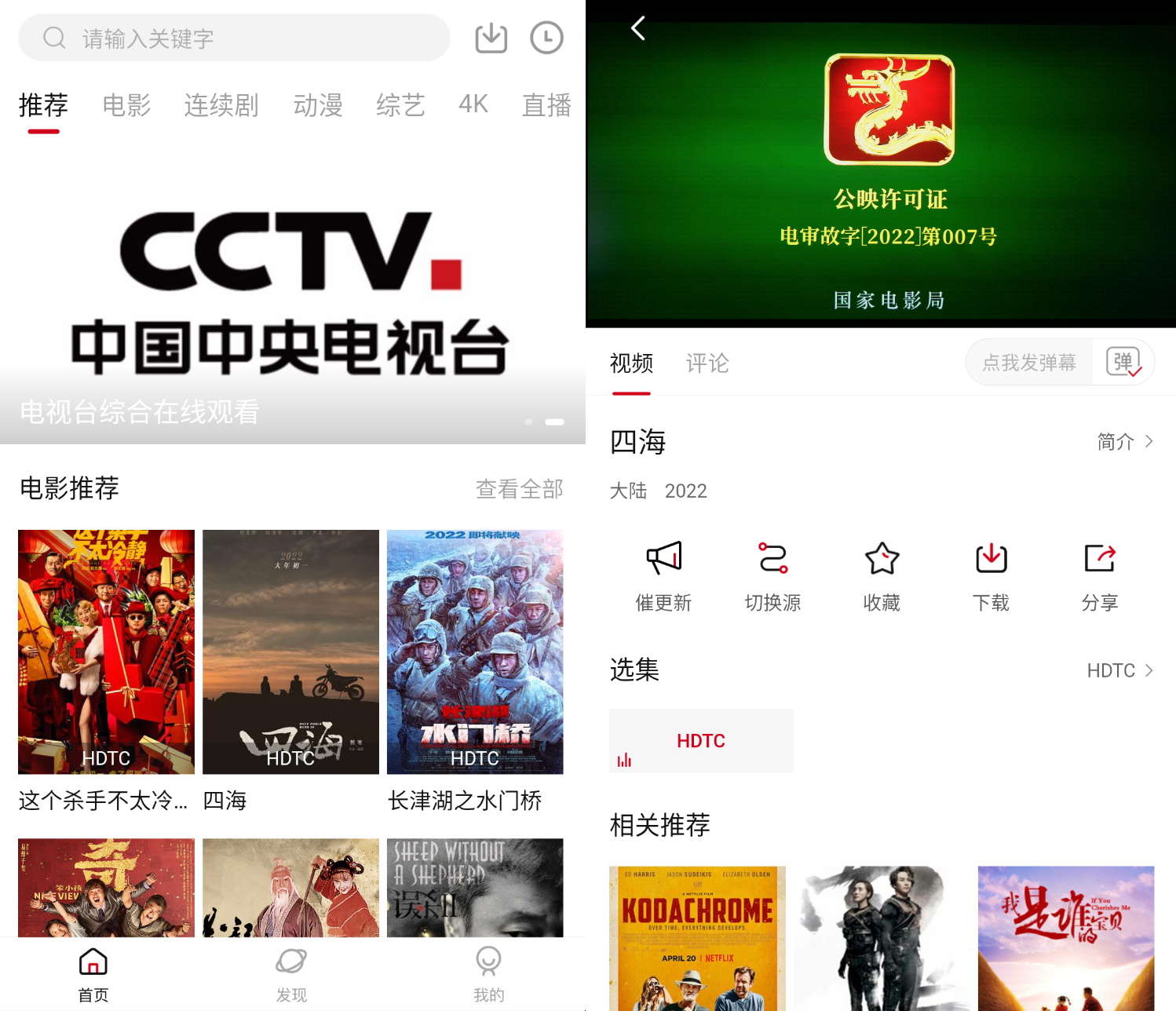Open the movie 长津湖之水门桥

click(x=475, y=651)
